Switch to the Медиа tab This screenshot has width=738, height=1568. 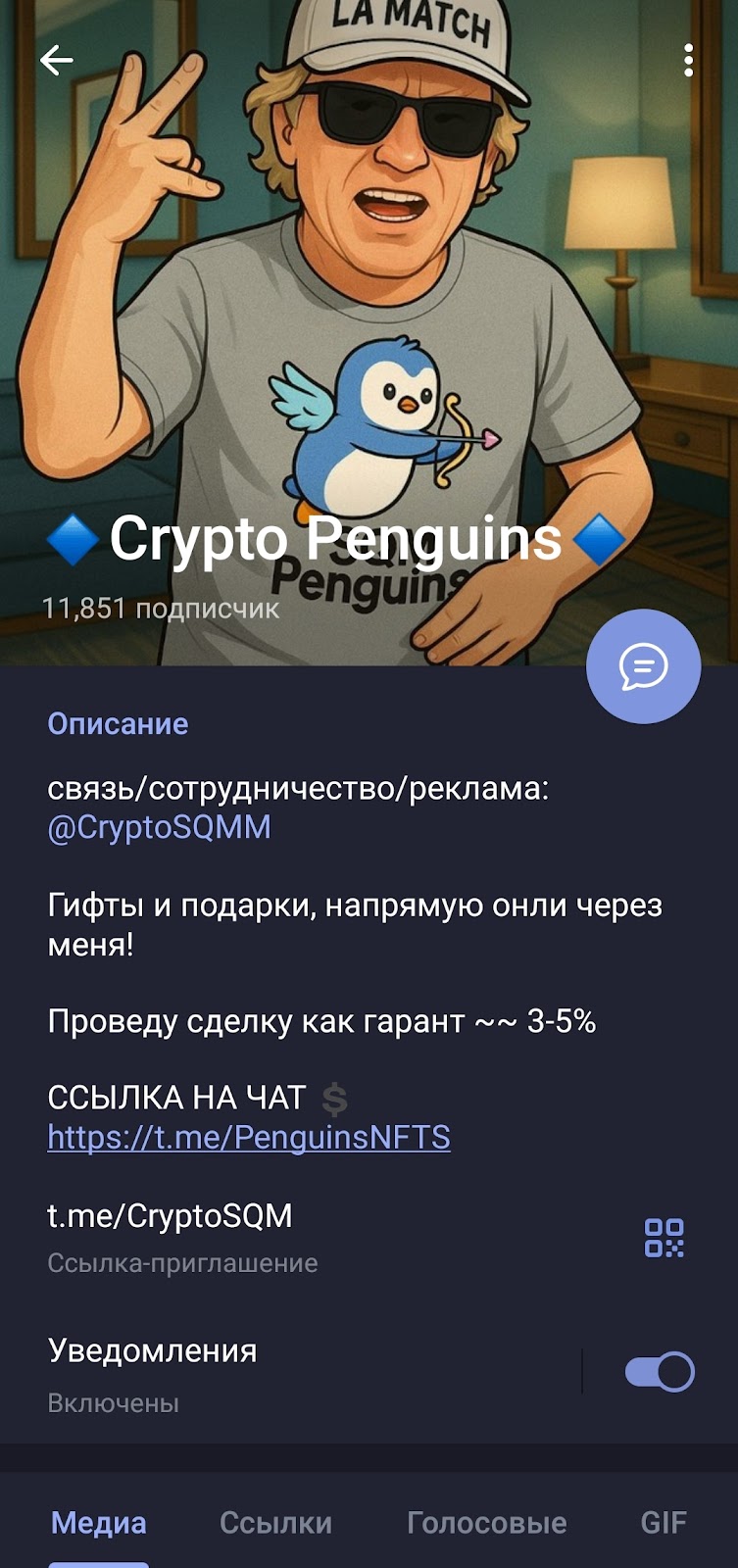click(x=99, y=1522)
